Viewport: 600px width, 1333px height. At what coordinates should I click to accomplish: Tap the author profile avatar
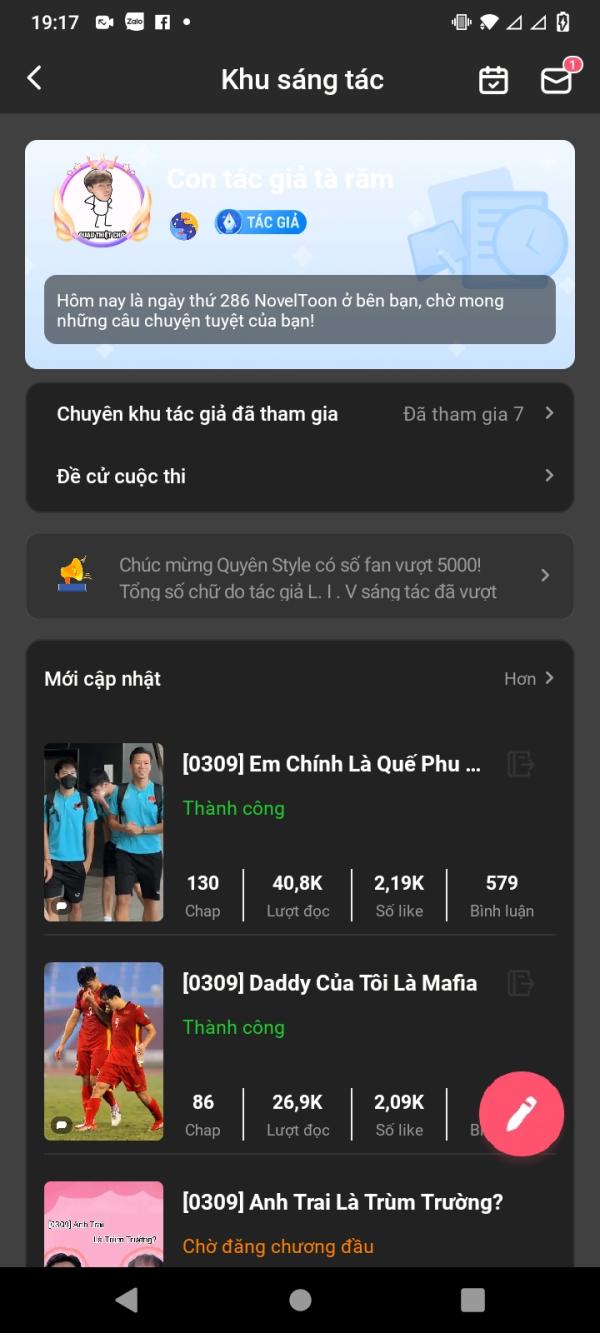coord(102,203)
